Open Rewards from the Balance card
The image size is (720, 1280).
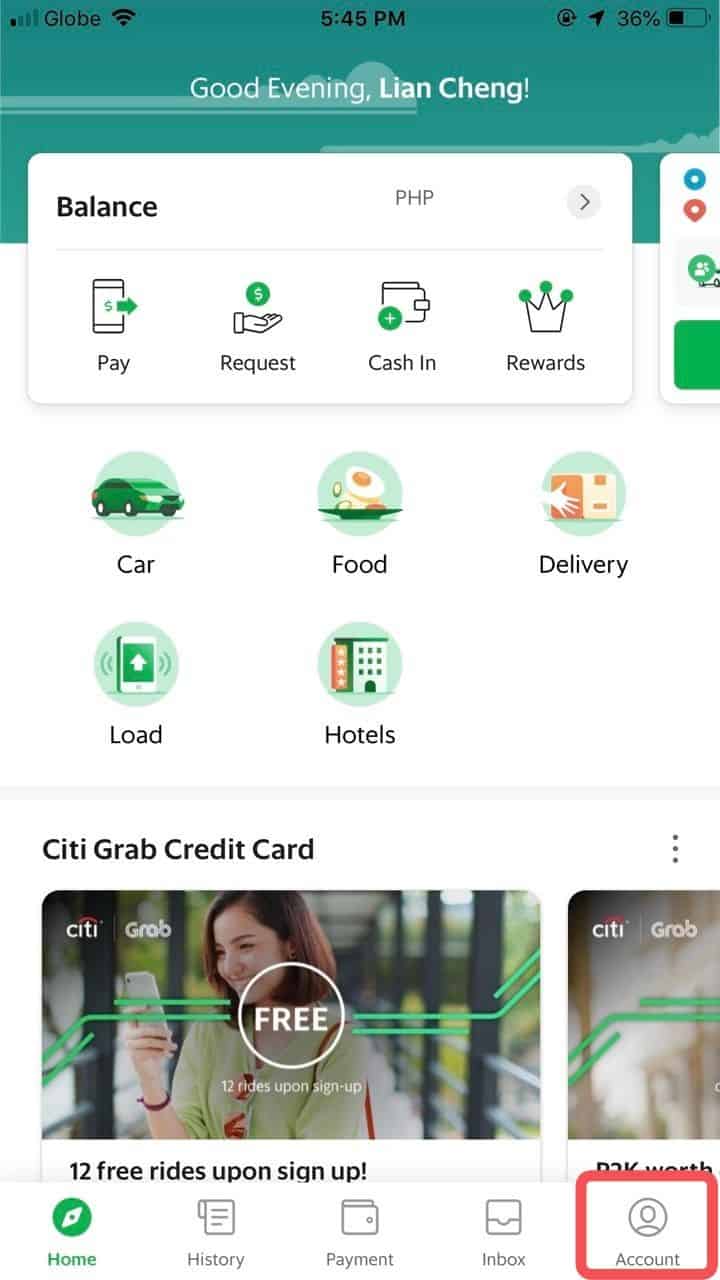545,320
